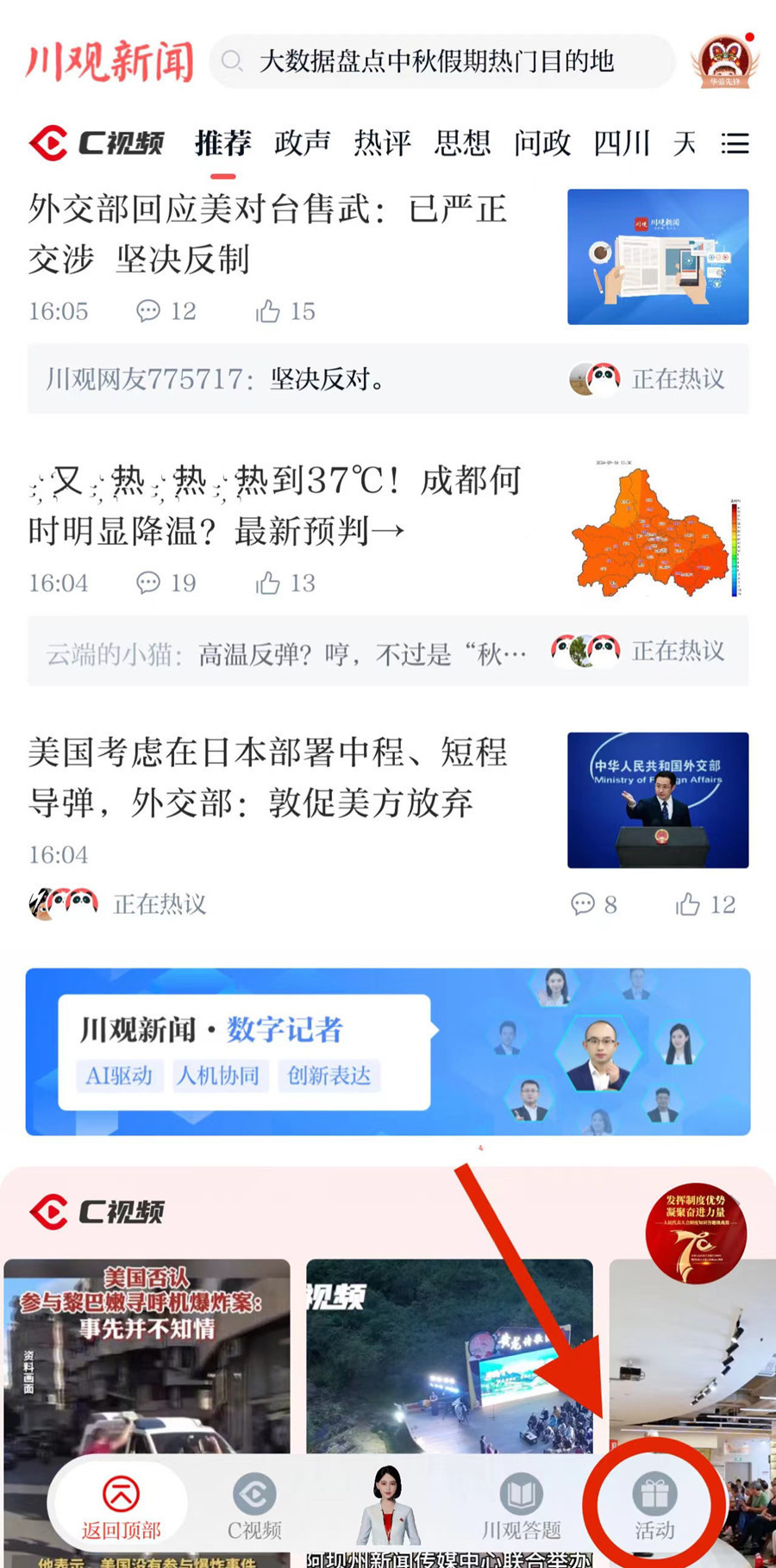Switch to the 政声 tab

(x=303, y=143)
